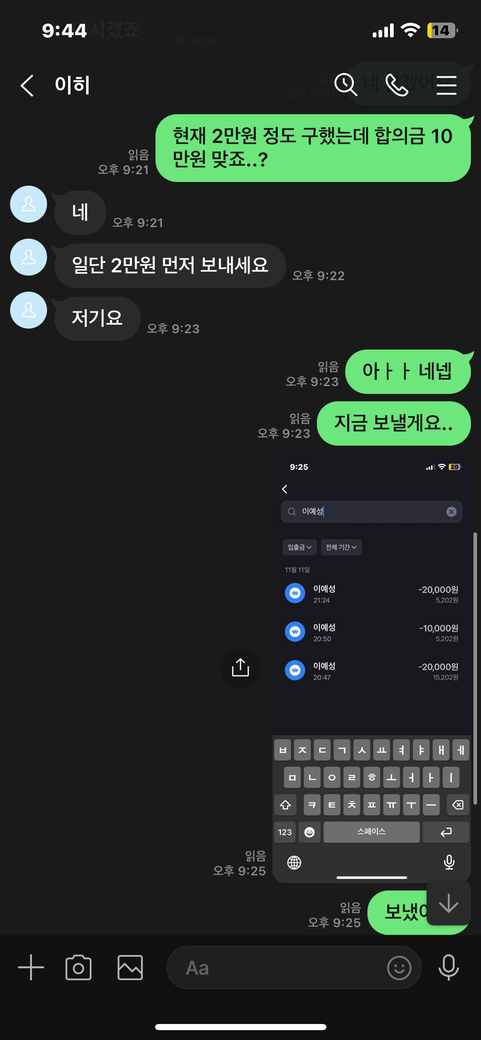The image size is (481, 1040).
Task: Go back from the 이히 chat
Action: coord(27,86)
